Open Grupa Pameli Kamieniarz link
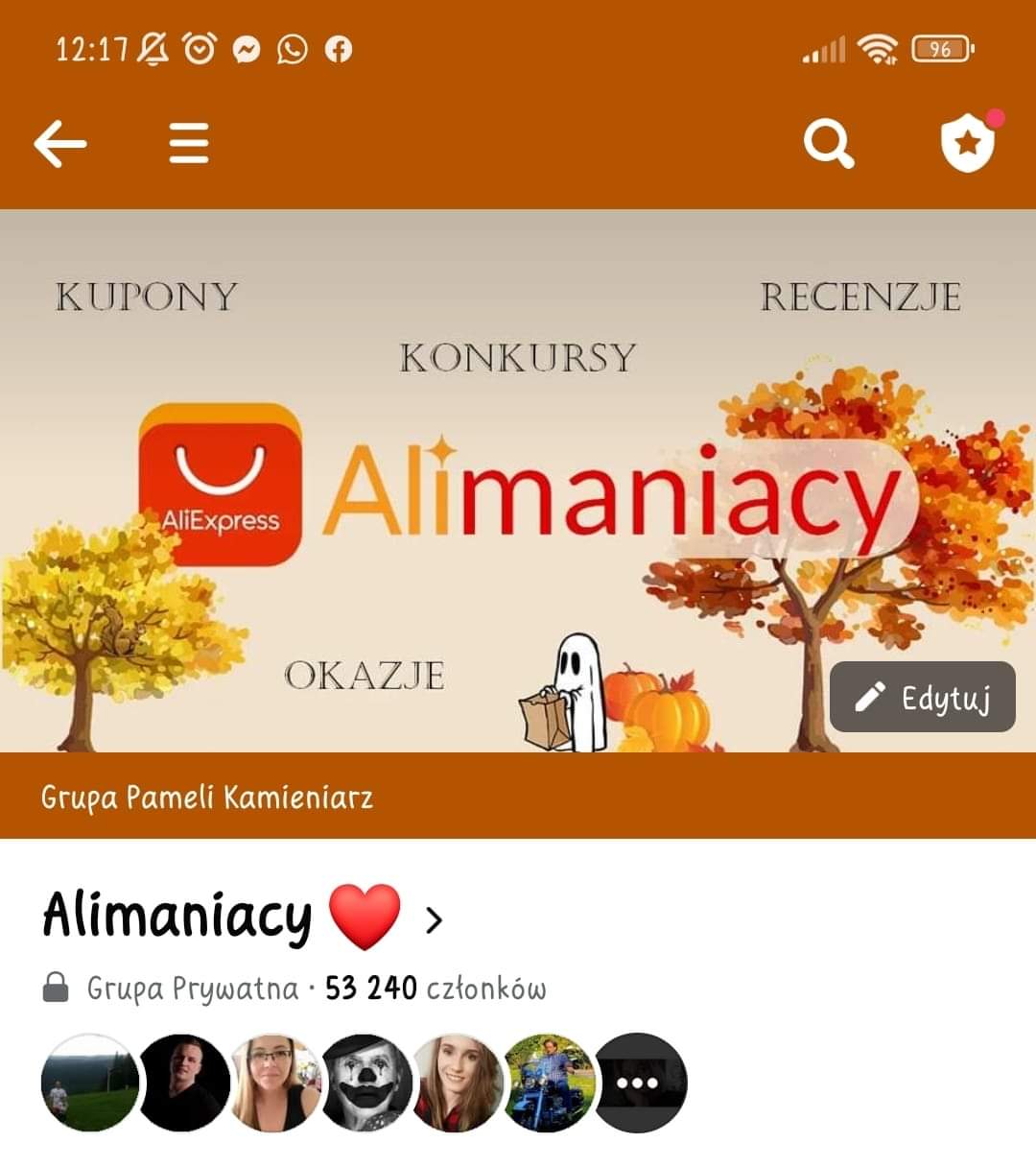The height and width of the screenshot is (1167, 1036). [207, 797]
